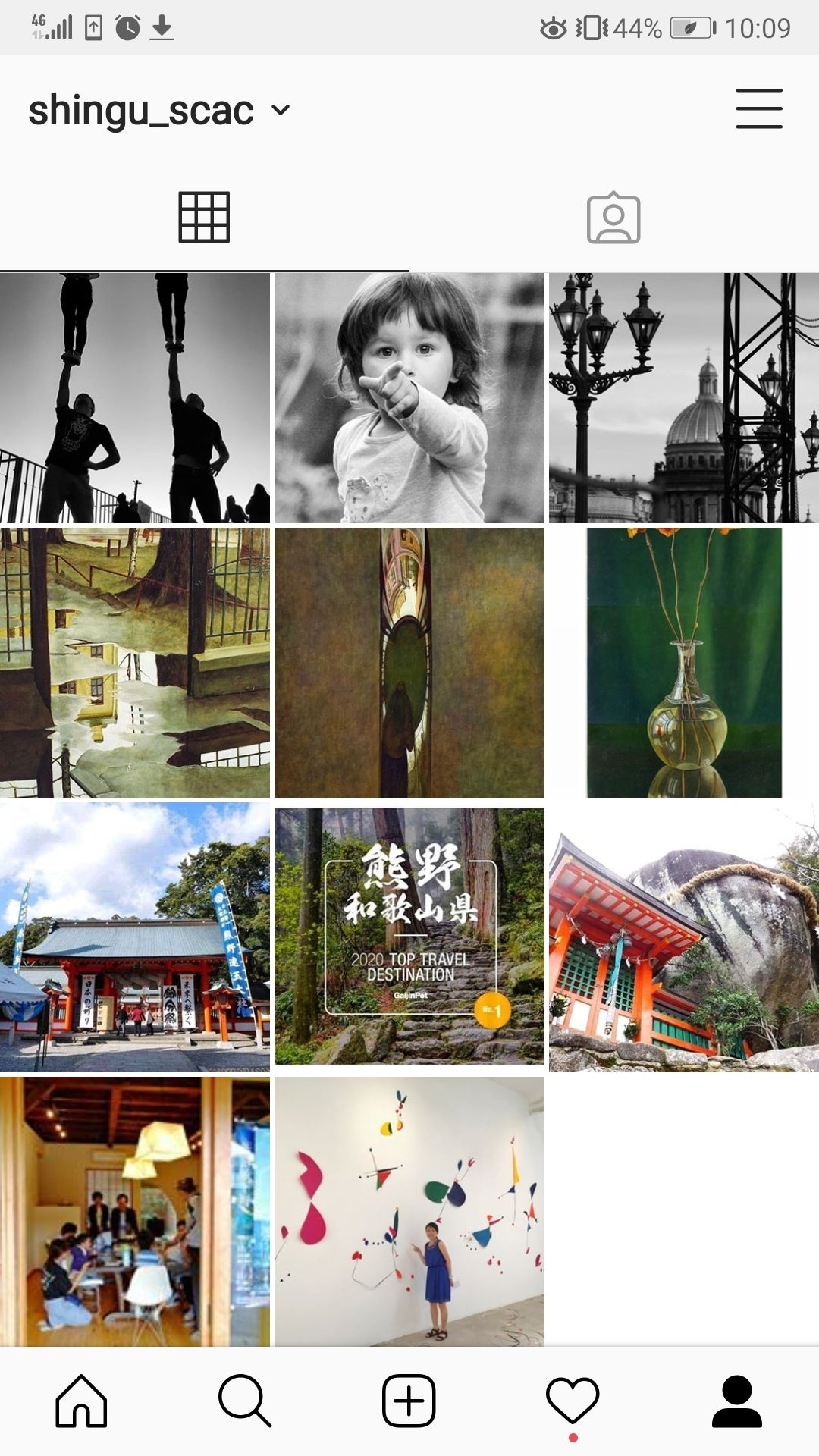Switch to the tagged photos tab

[613, 218]
